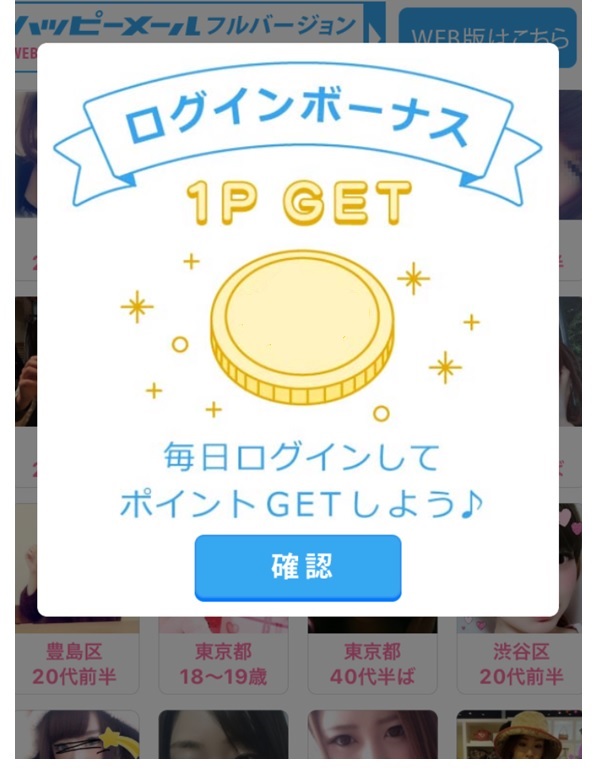Tap the 確認 button to confirm
This screenshot has width=600, height=771.
point(298,567)
